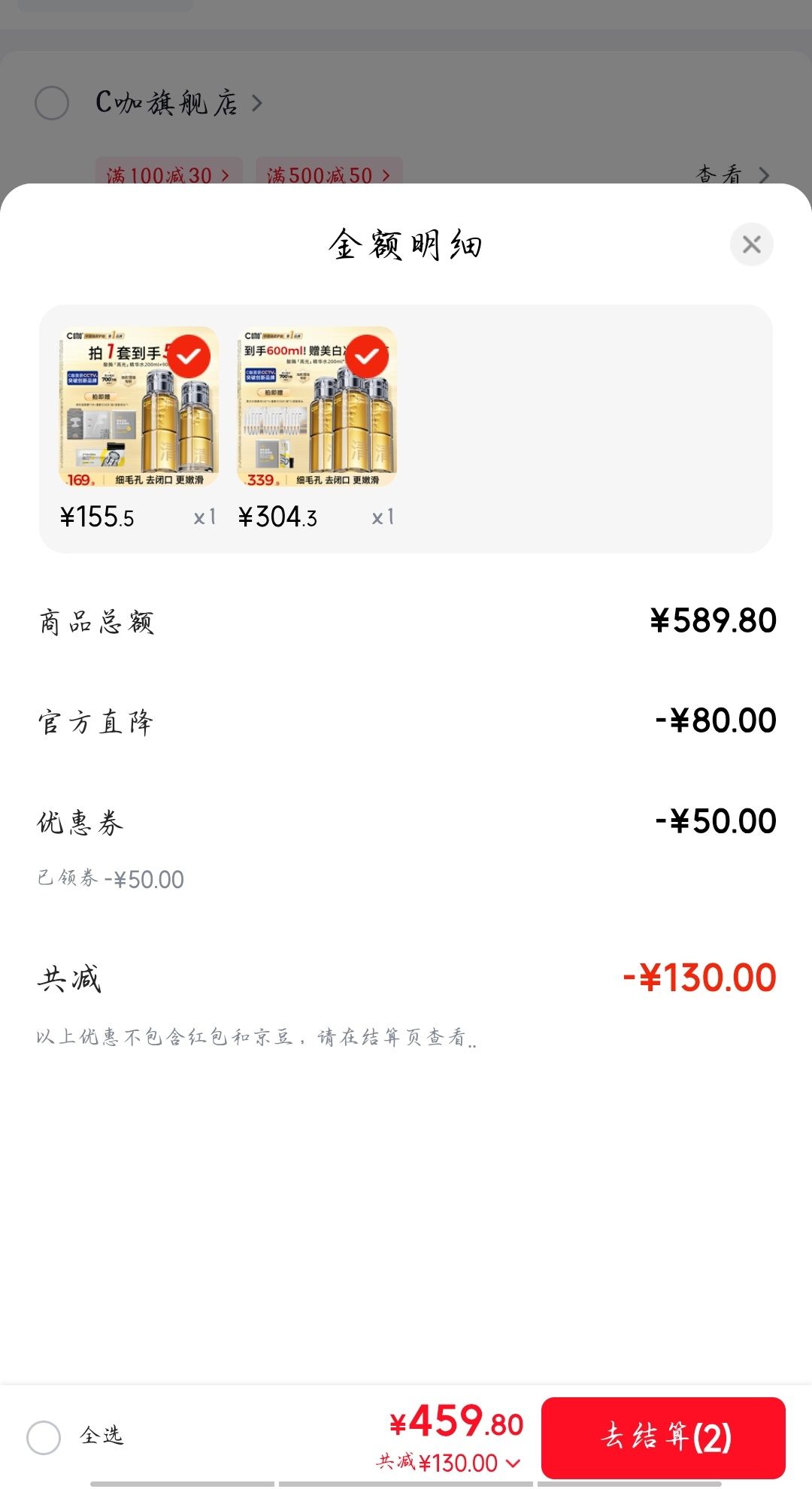The image size is (812, 1489).
Task: Toggle the 全选 select-all checkbox
Action: coord(44,1437)
